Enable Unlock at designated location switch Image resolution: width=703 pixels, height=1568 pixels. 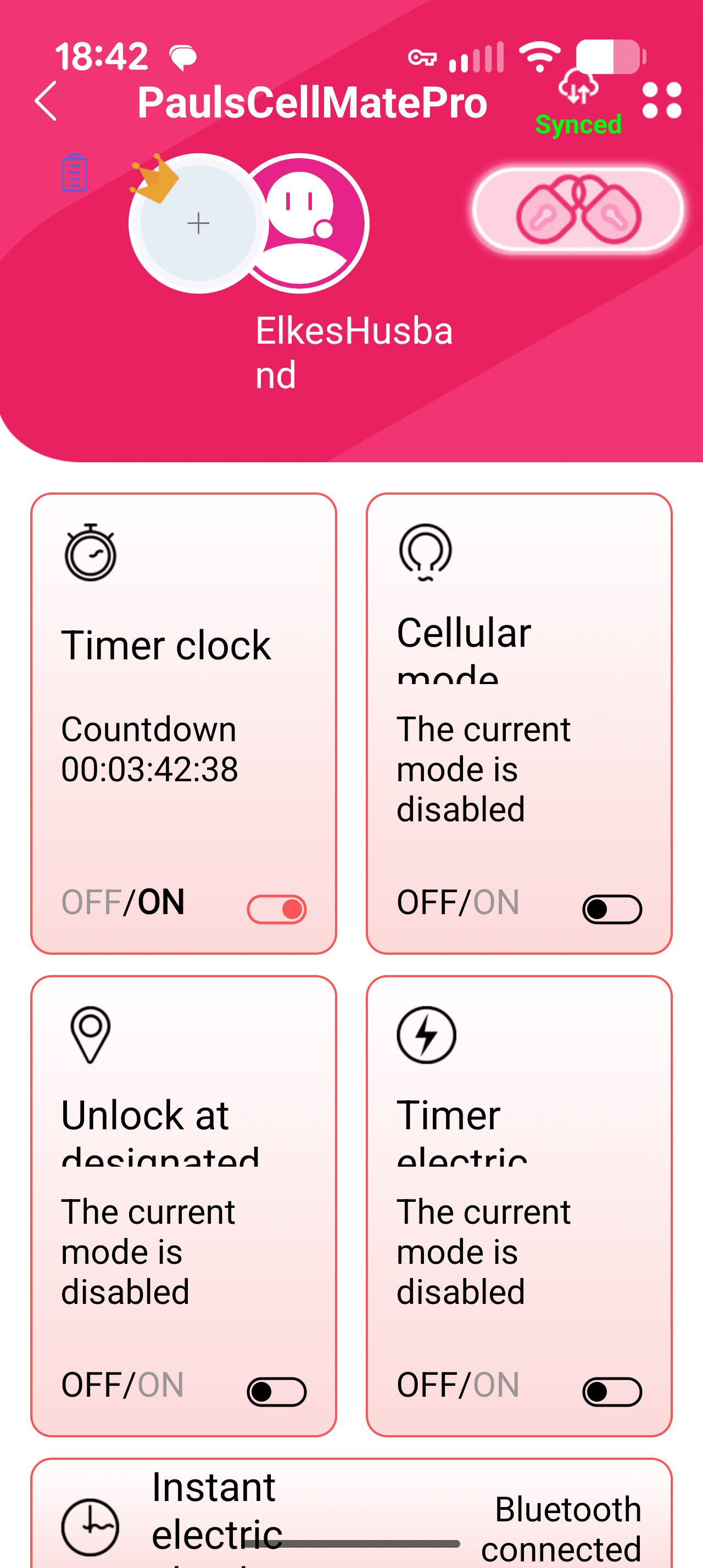pyautogui.click(x=277, y=1391)
